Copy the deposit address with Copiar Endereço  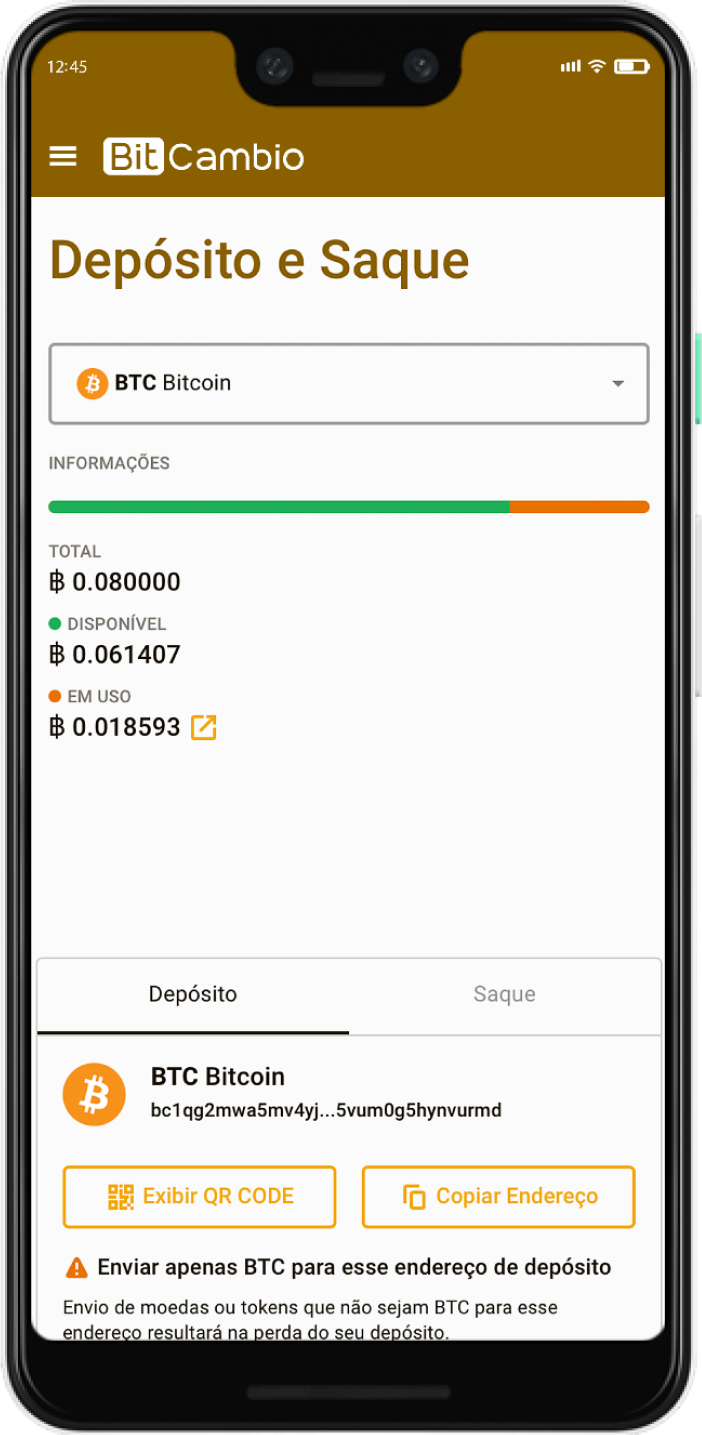click(498, 1197)
